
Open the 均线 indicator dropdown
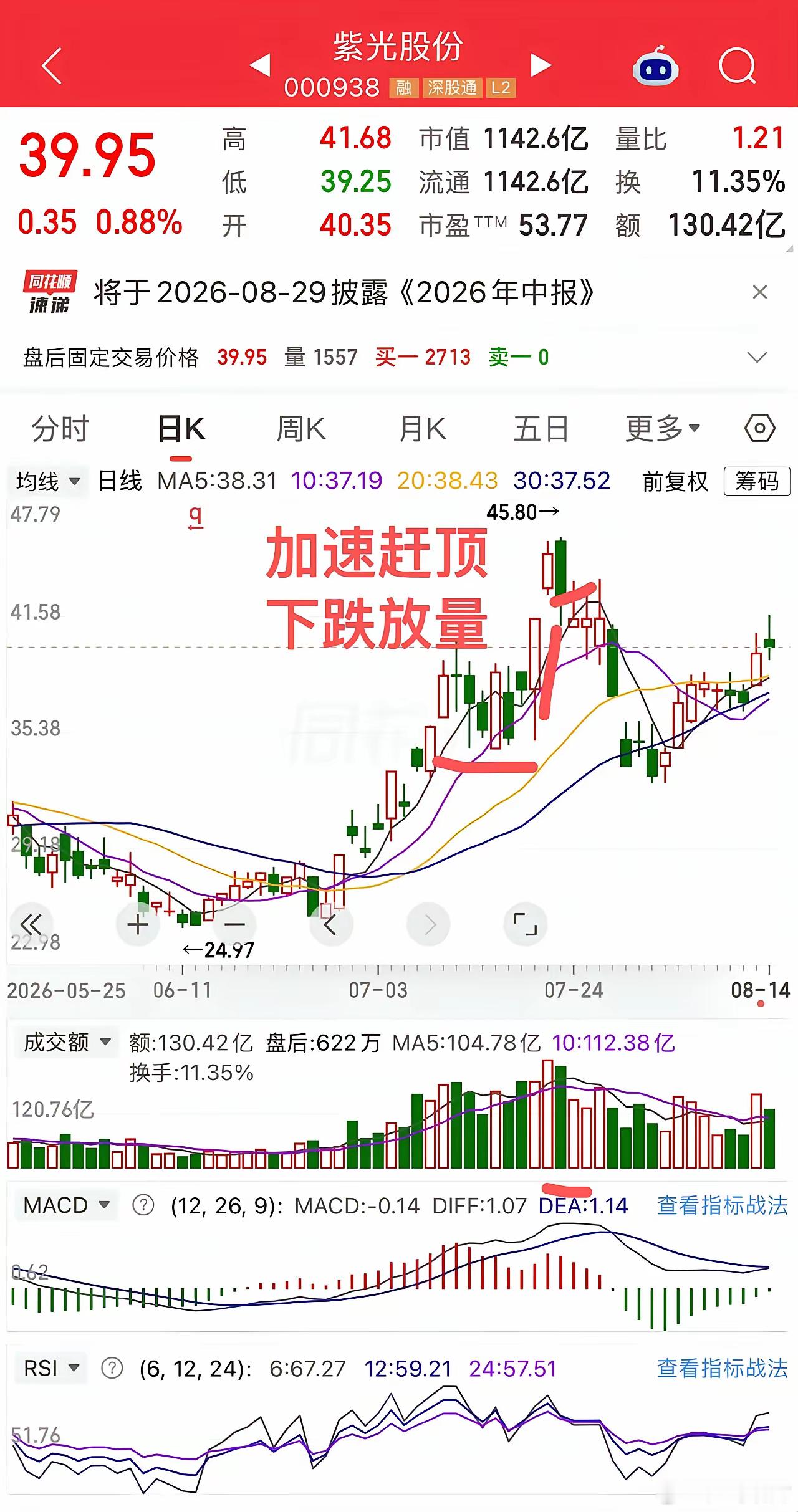click(48, 481)
